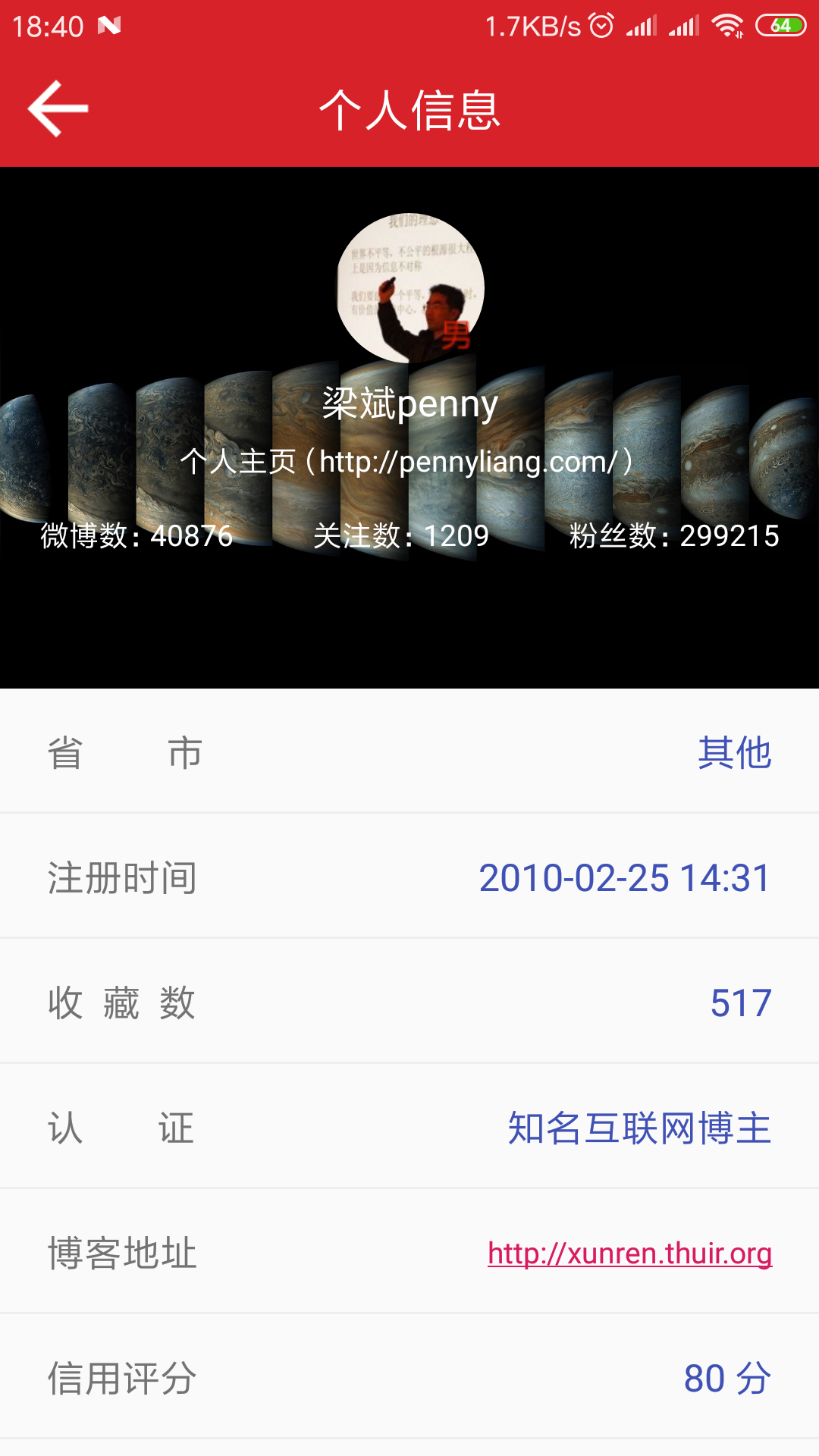Tap the second SIM signal icon

tap(684, 24)
